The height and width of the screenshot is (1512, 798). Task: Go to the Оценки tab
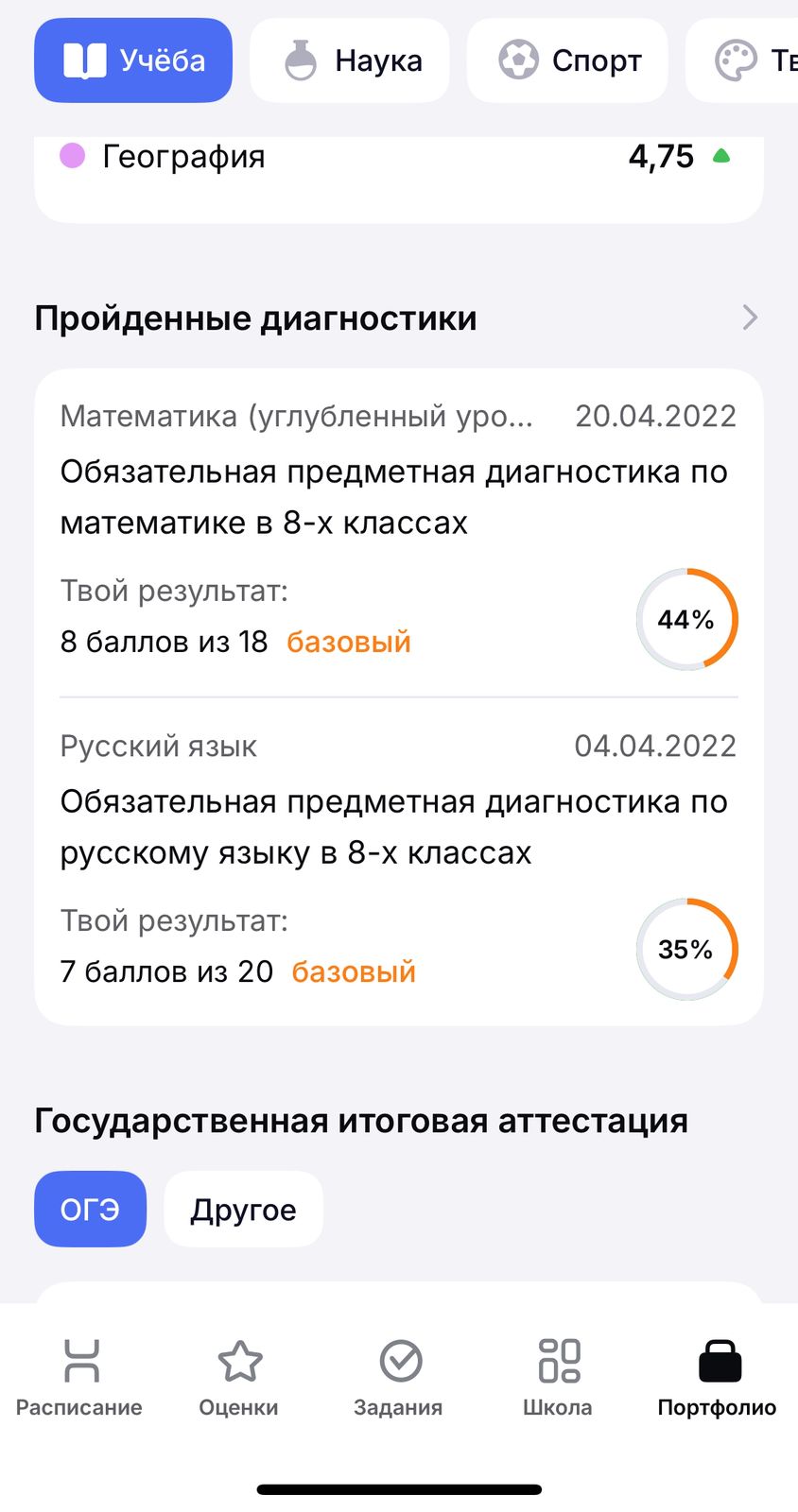239,1378
